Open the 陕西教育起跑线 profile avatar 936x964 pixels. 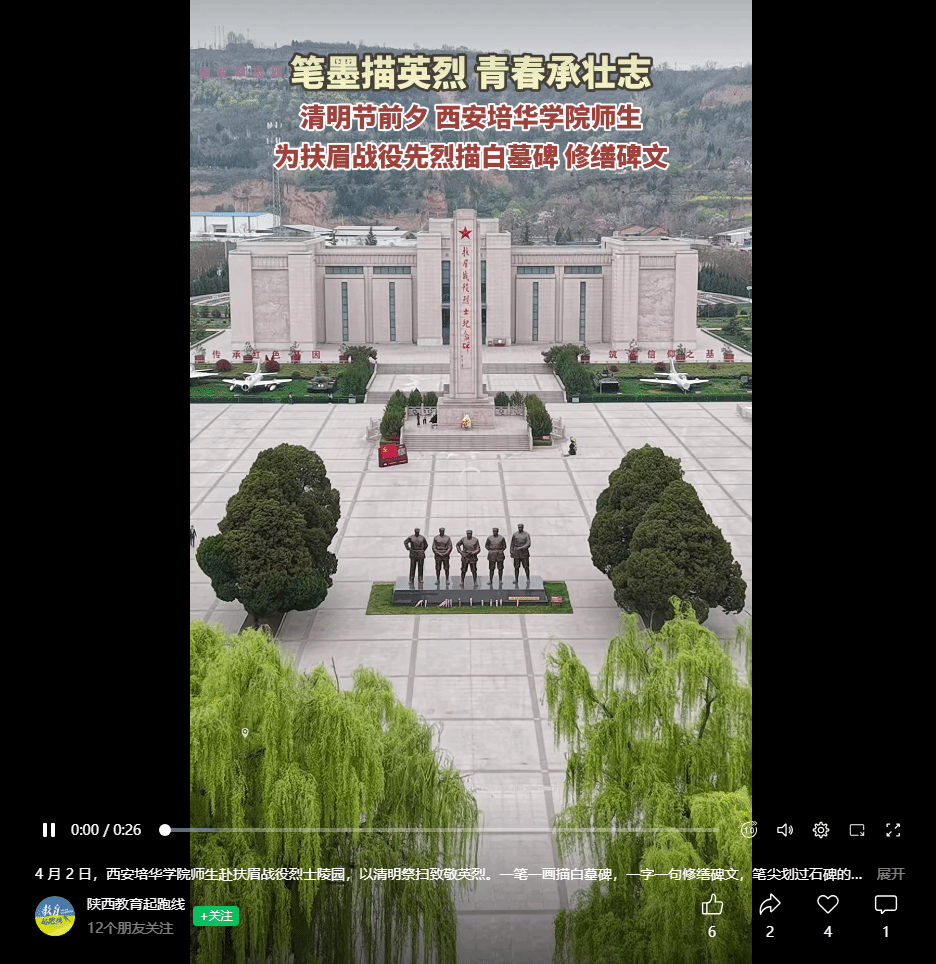tap(55, 916)
